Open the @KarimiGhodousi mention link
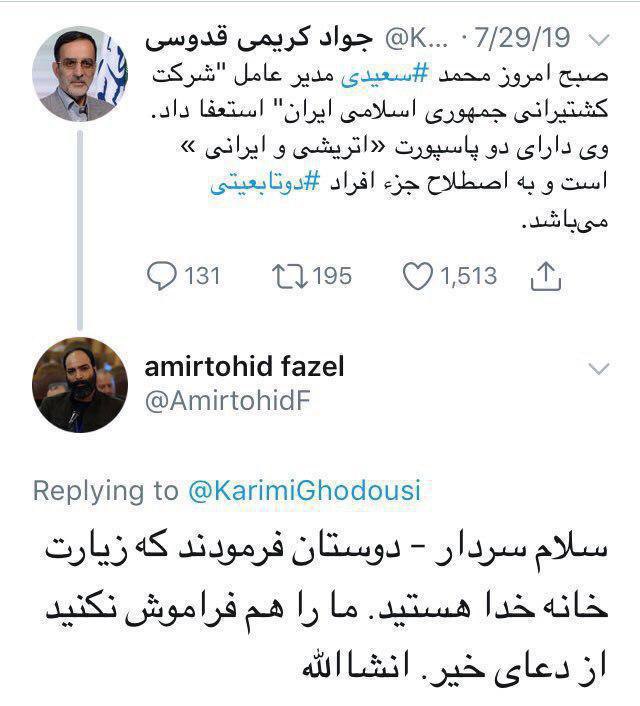 coord(304,491)
